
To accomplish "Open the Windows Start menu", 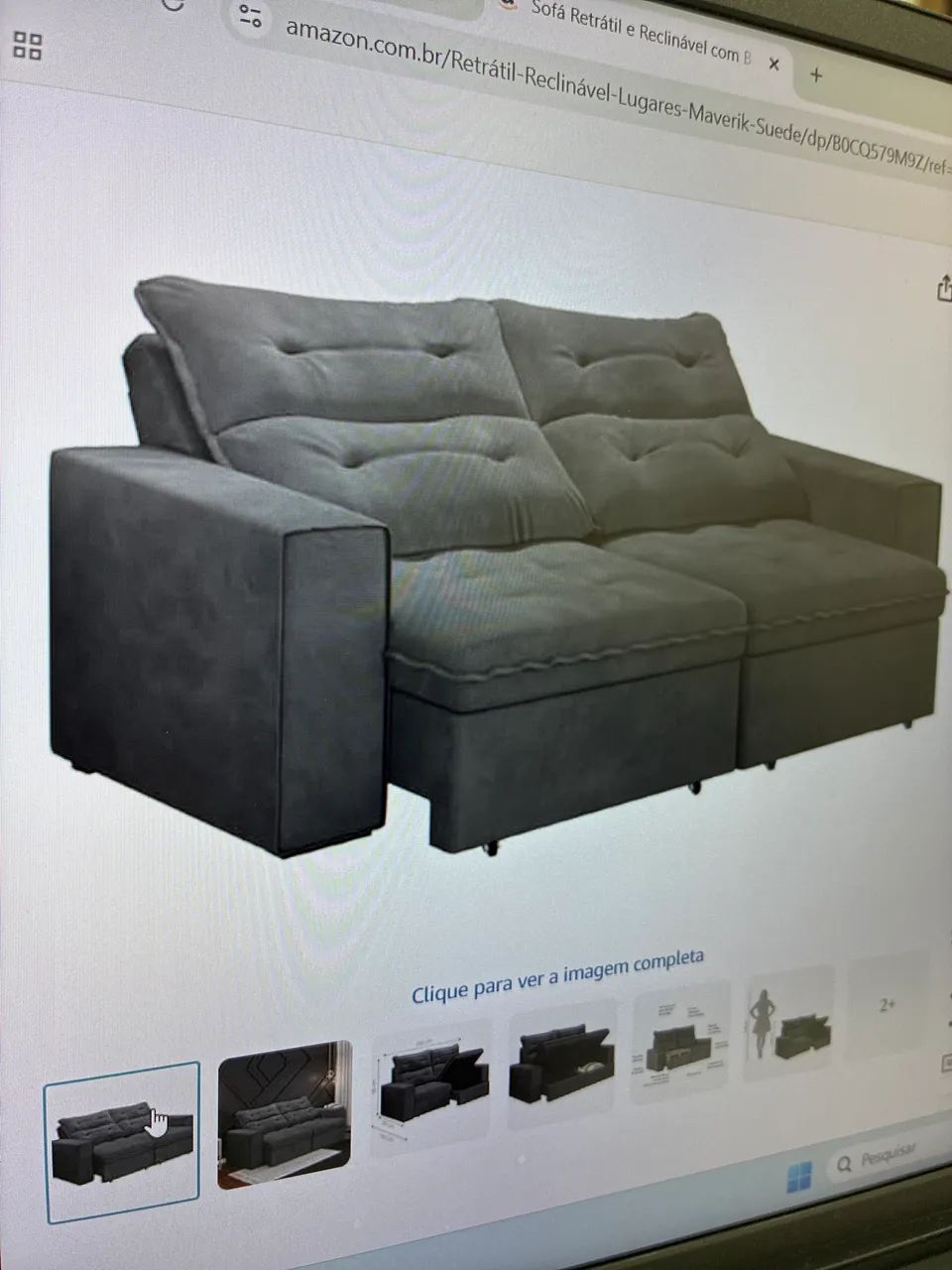I will (x=799, y=1179).
